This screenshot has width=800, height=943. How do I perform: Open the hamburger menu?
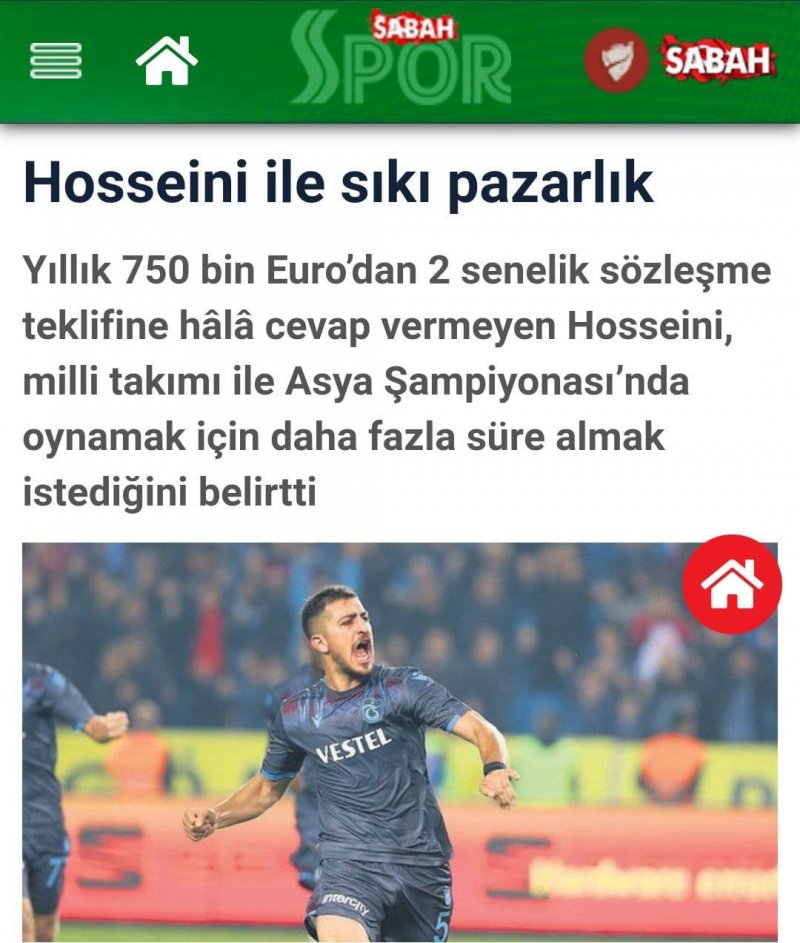tap(56, 61)
